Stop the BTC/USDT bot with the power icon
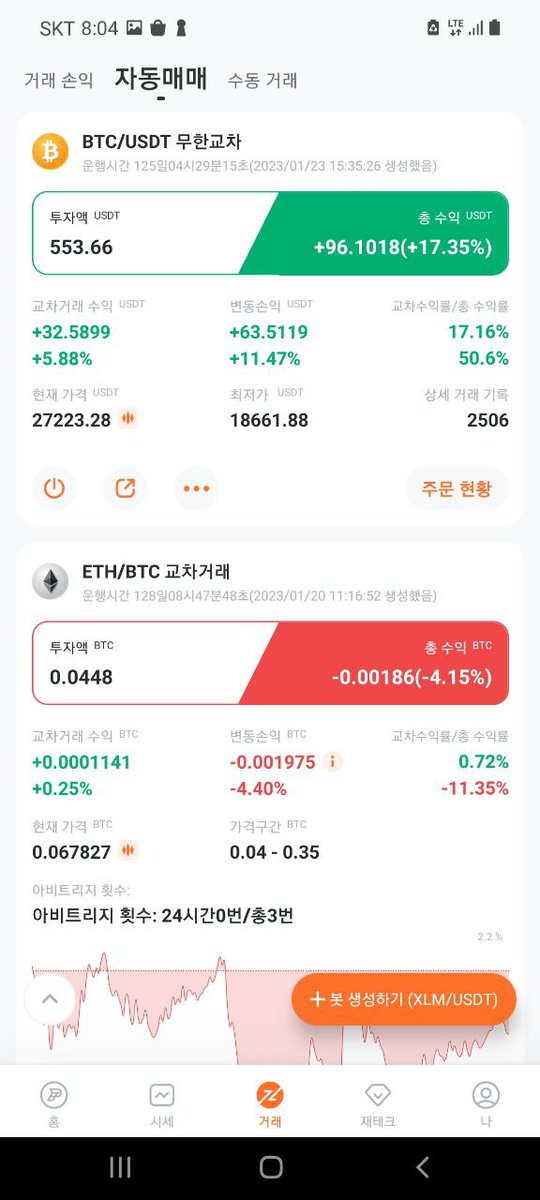540x1200 pixels. pos(54,488)
